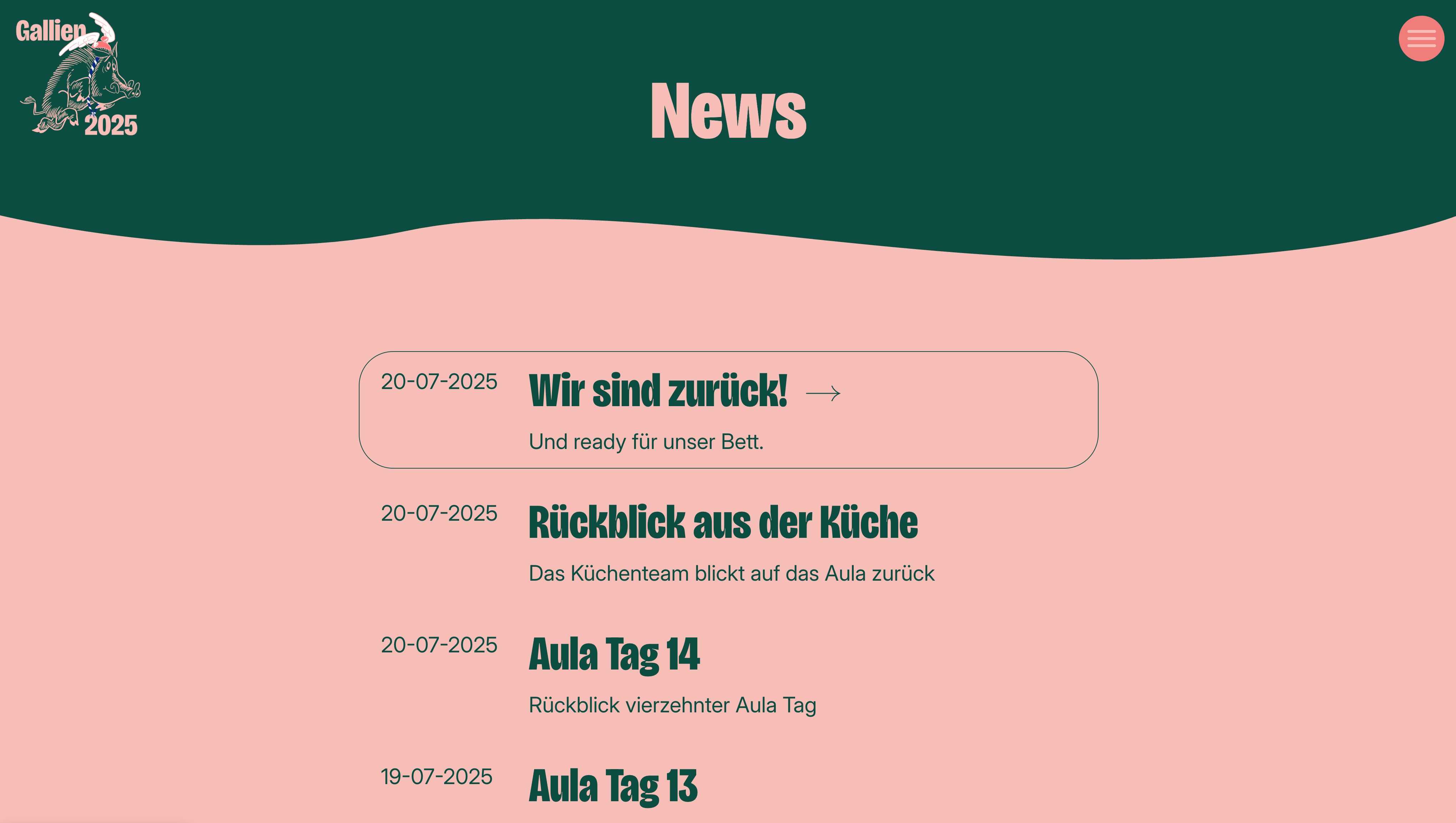Open the 'Wir sind zurück!' news article
1456x823 pixels.
[658, 390]
